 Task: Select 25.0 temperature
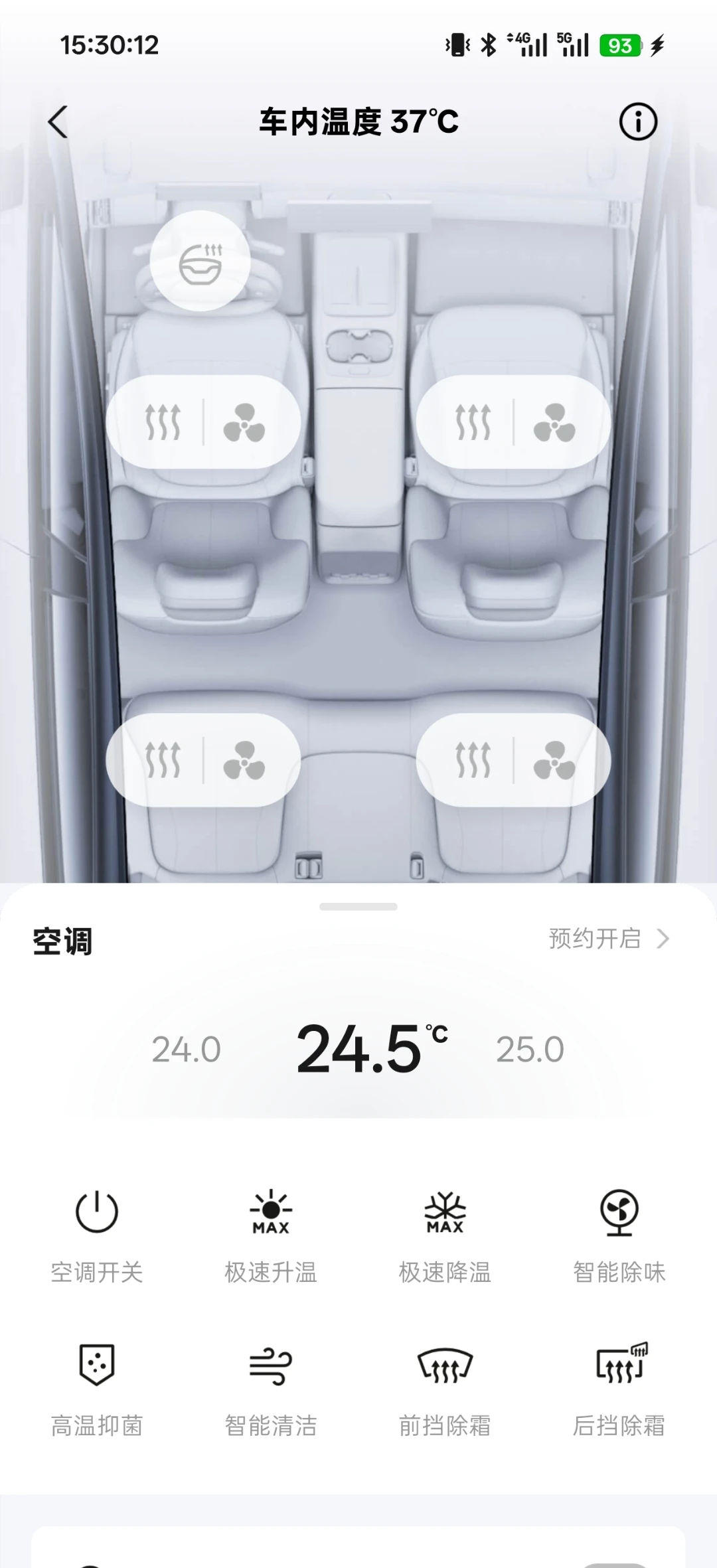tap(530, 1050)
